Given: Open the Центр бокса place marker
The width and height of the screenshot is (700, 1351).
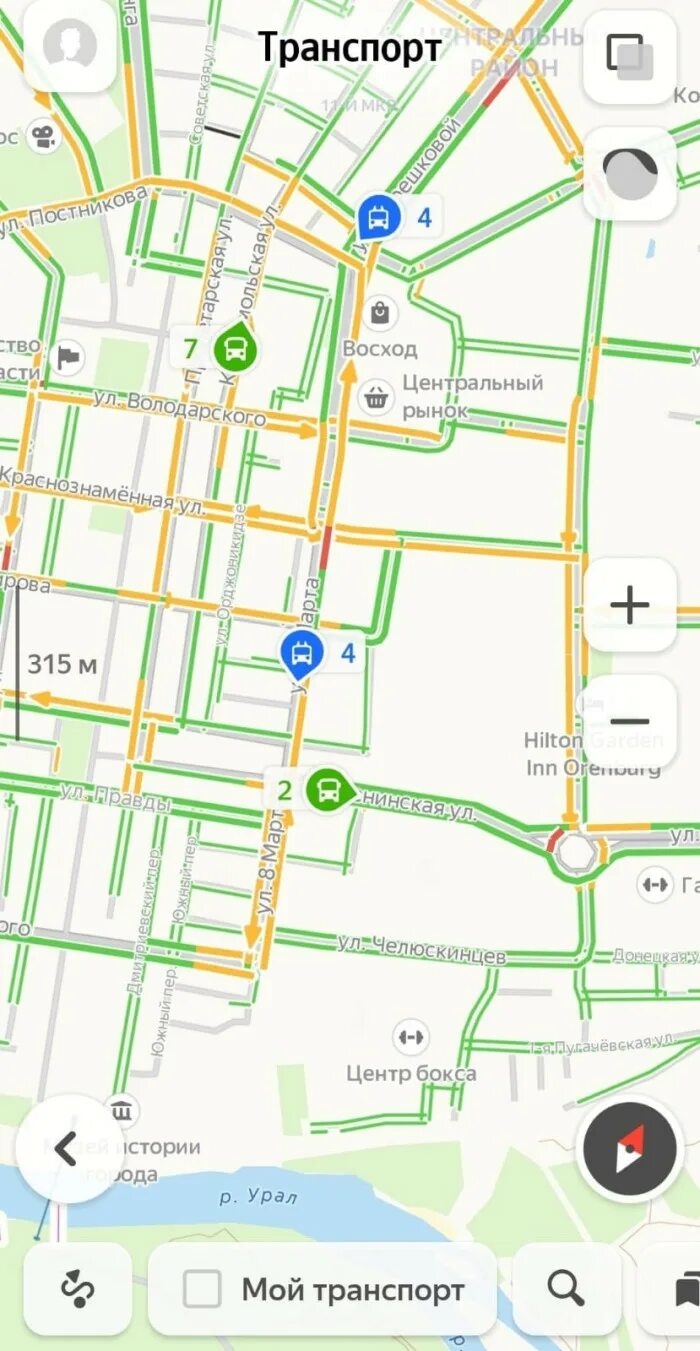Looking at the screenshot, I should coord(410,1037).
